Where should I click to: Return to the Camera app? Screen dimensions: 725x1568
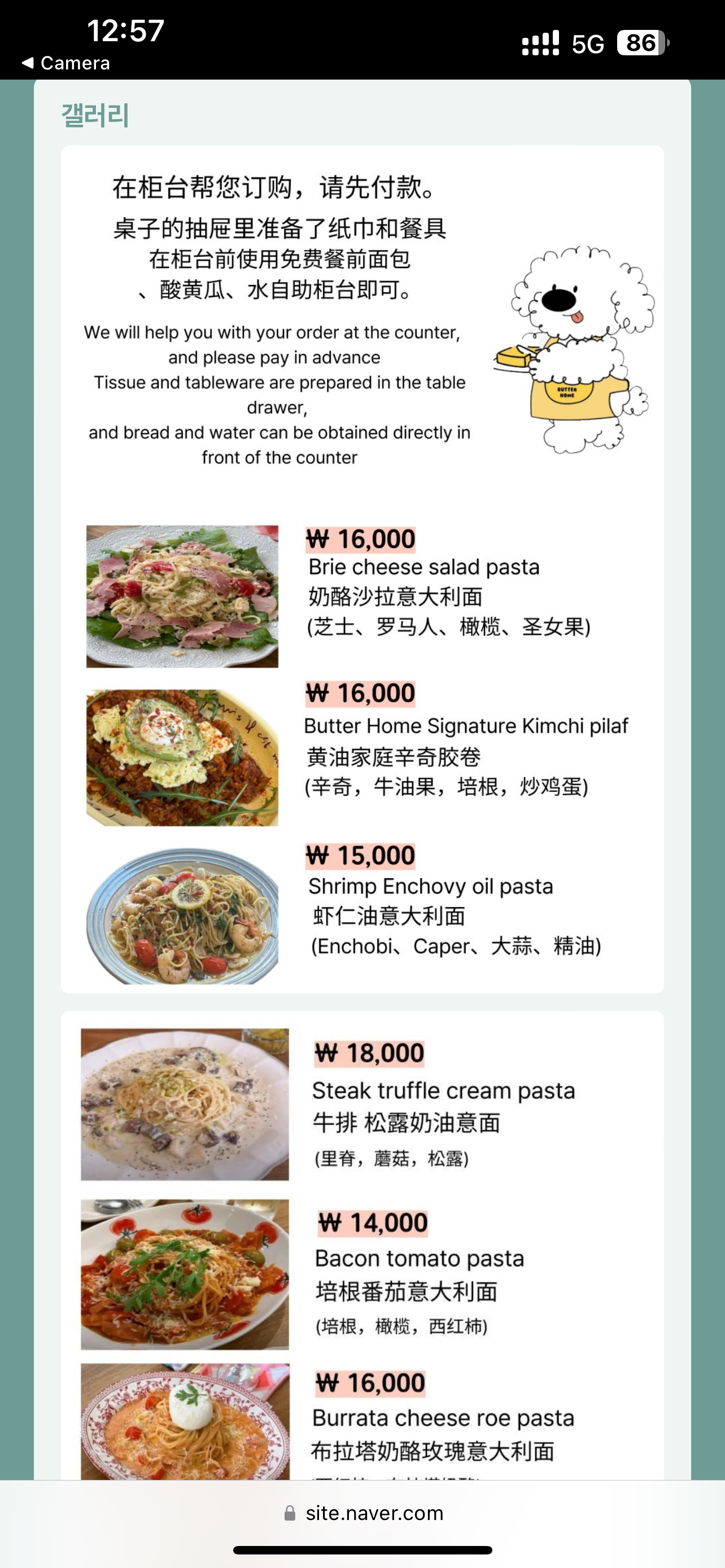click(x=65, y=63)
